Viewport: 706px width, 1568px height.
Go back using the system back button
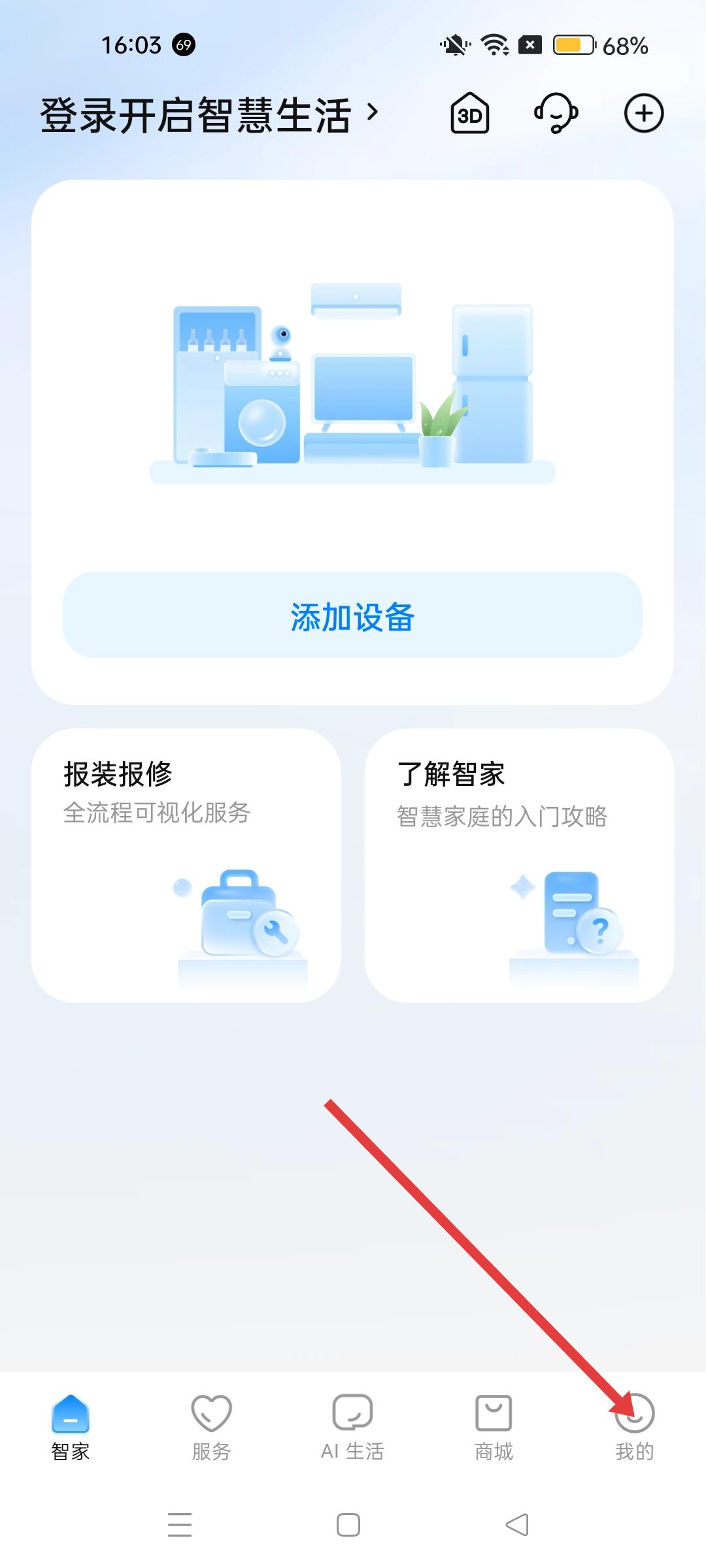pos(517,1525)
